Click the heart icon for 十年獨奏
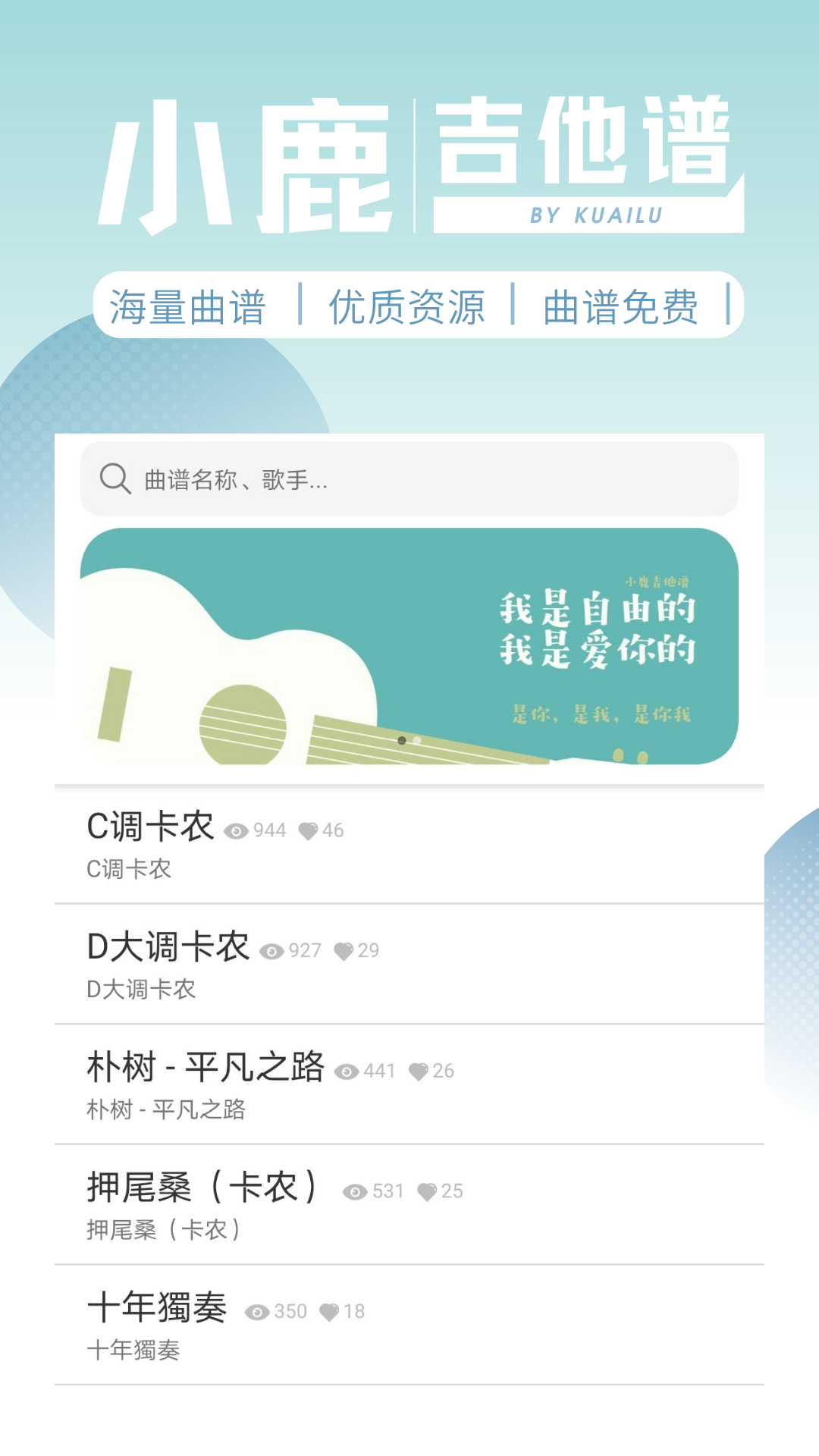The height and width of the screenshot is (1456, 819). (x=330, y=1310)
